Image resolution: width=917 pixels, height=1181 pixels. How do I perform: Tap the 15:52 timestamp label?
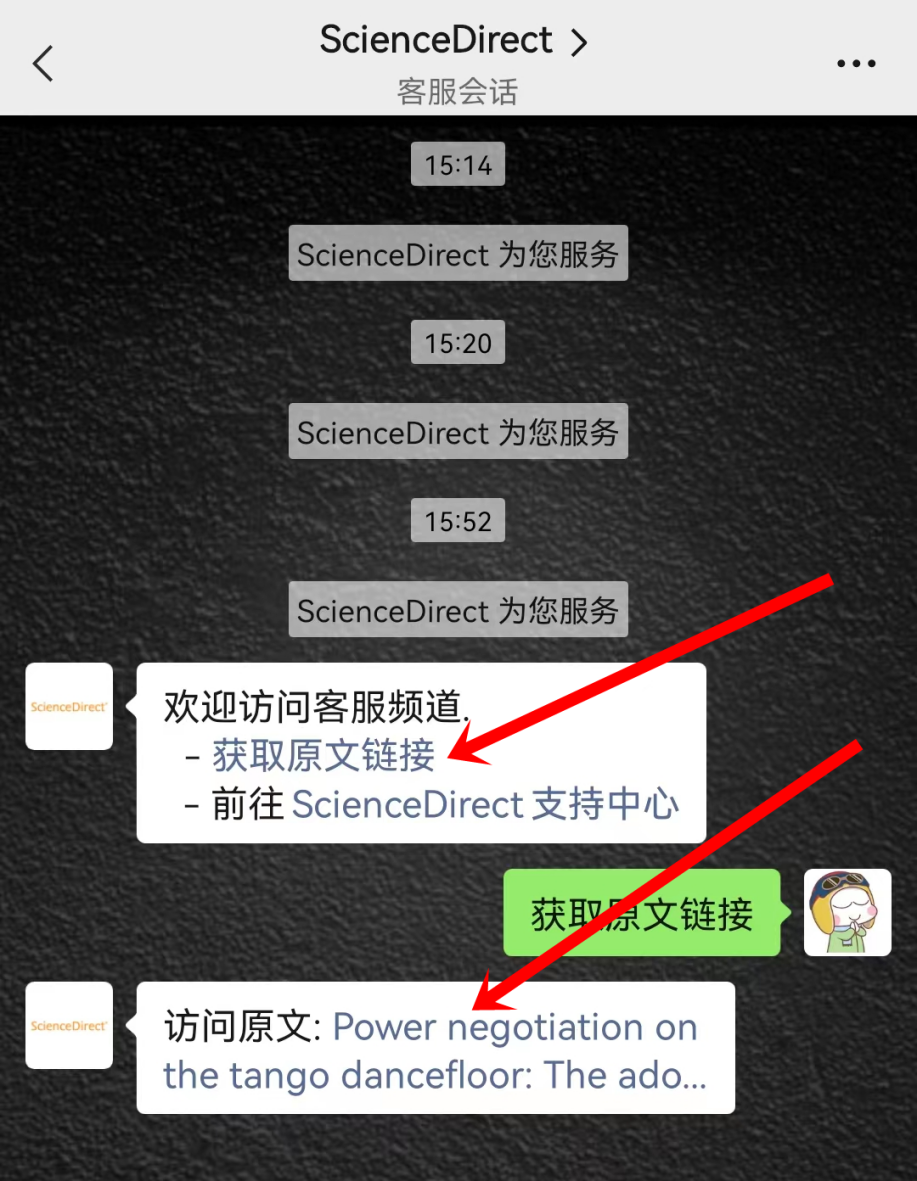point(457,520)
